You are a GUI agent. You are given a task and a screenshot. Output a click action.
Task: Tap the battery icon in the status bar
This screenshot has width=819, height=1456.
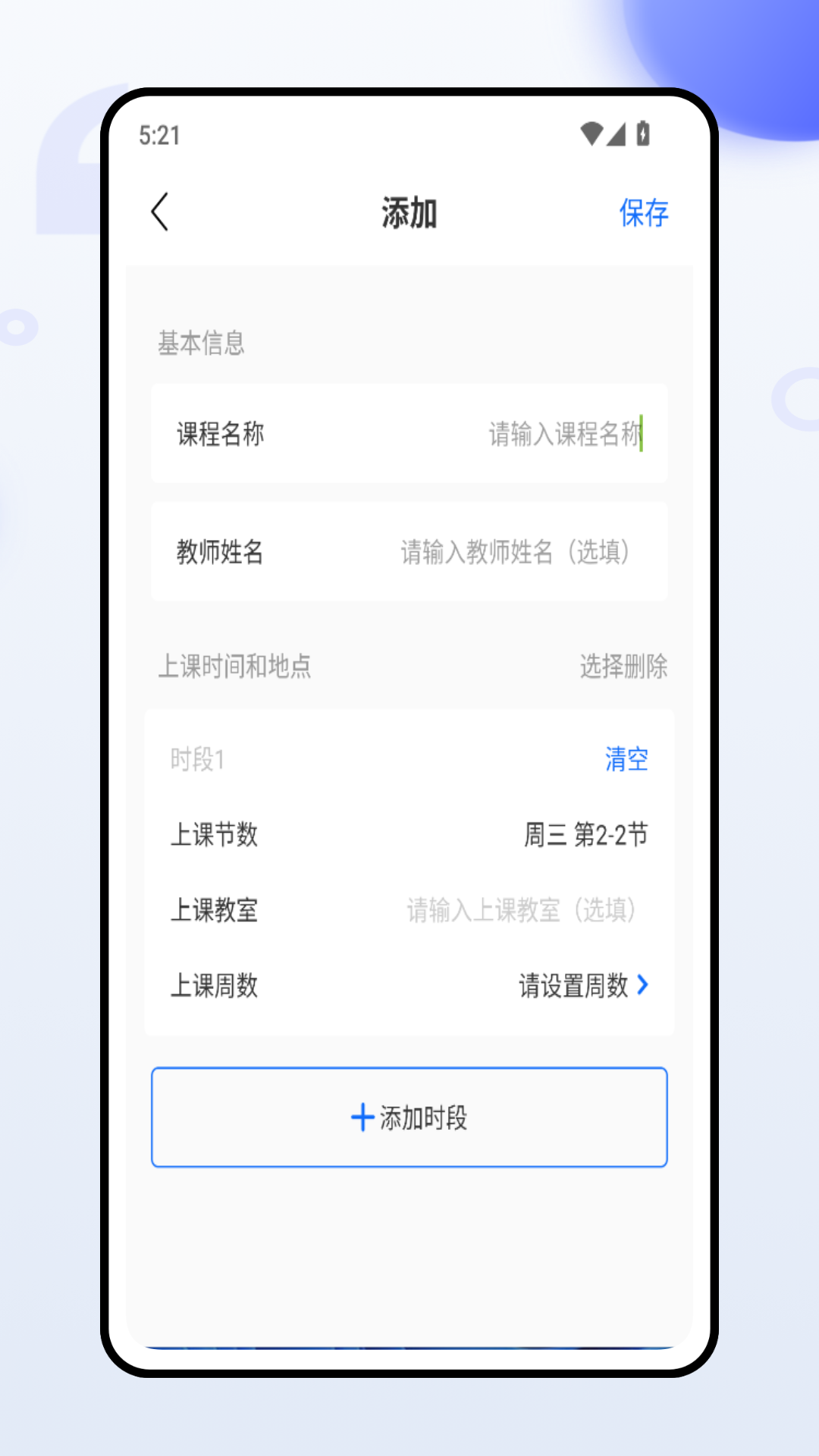(x=644, y=133)
